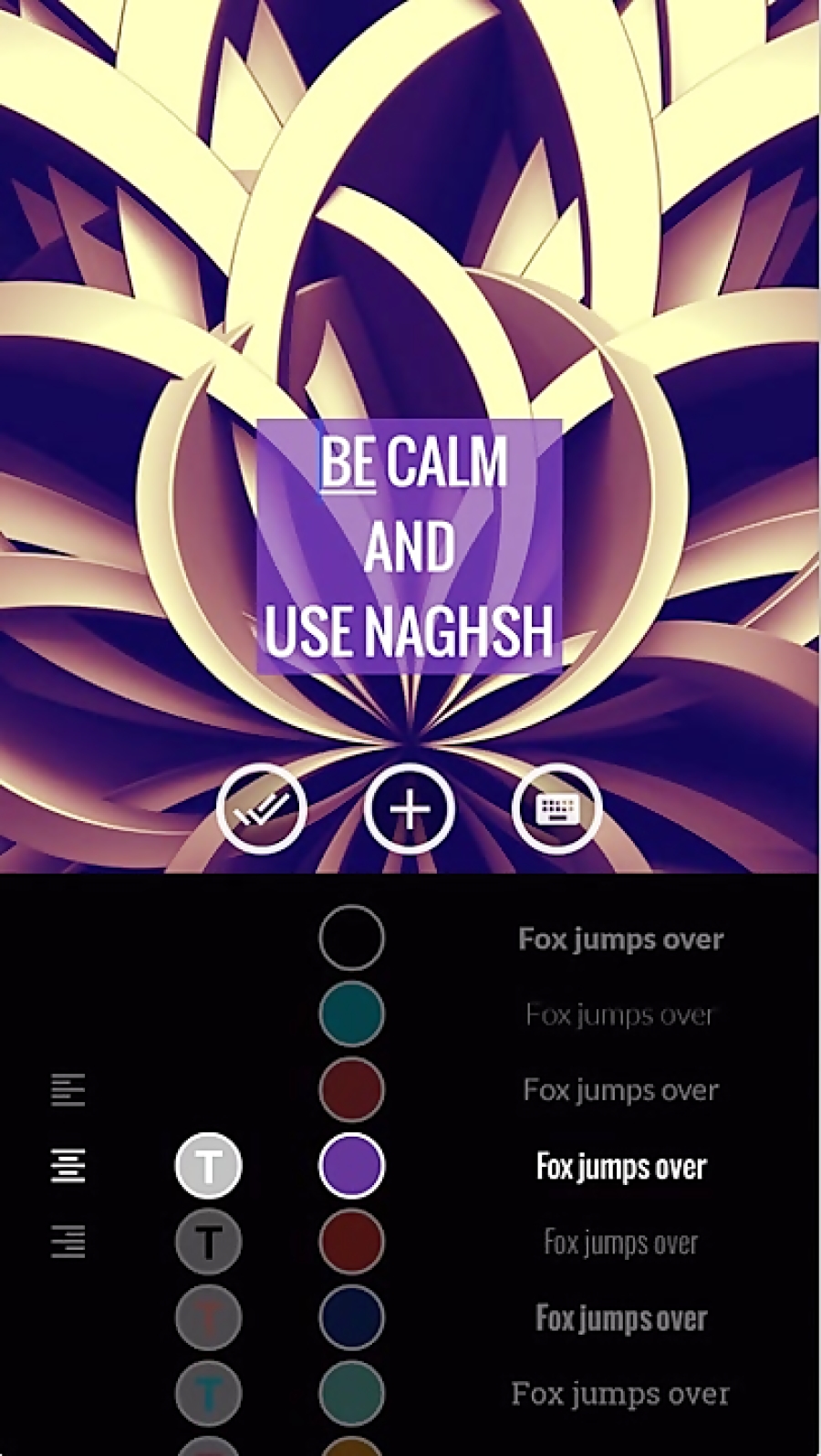Screen dimensions: 821x1456
Task: Confirm edits with the double-check icon
Action: tap(262, 808)
